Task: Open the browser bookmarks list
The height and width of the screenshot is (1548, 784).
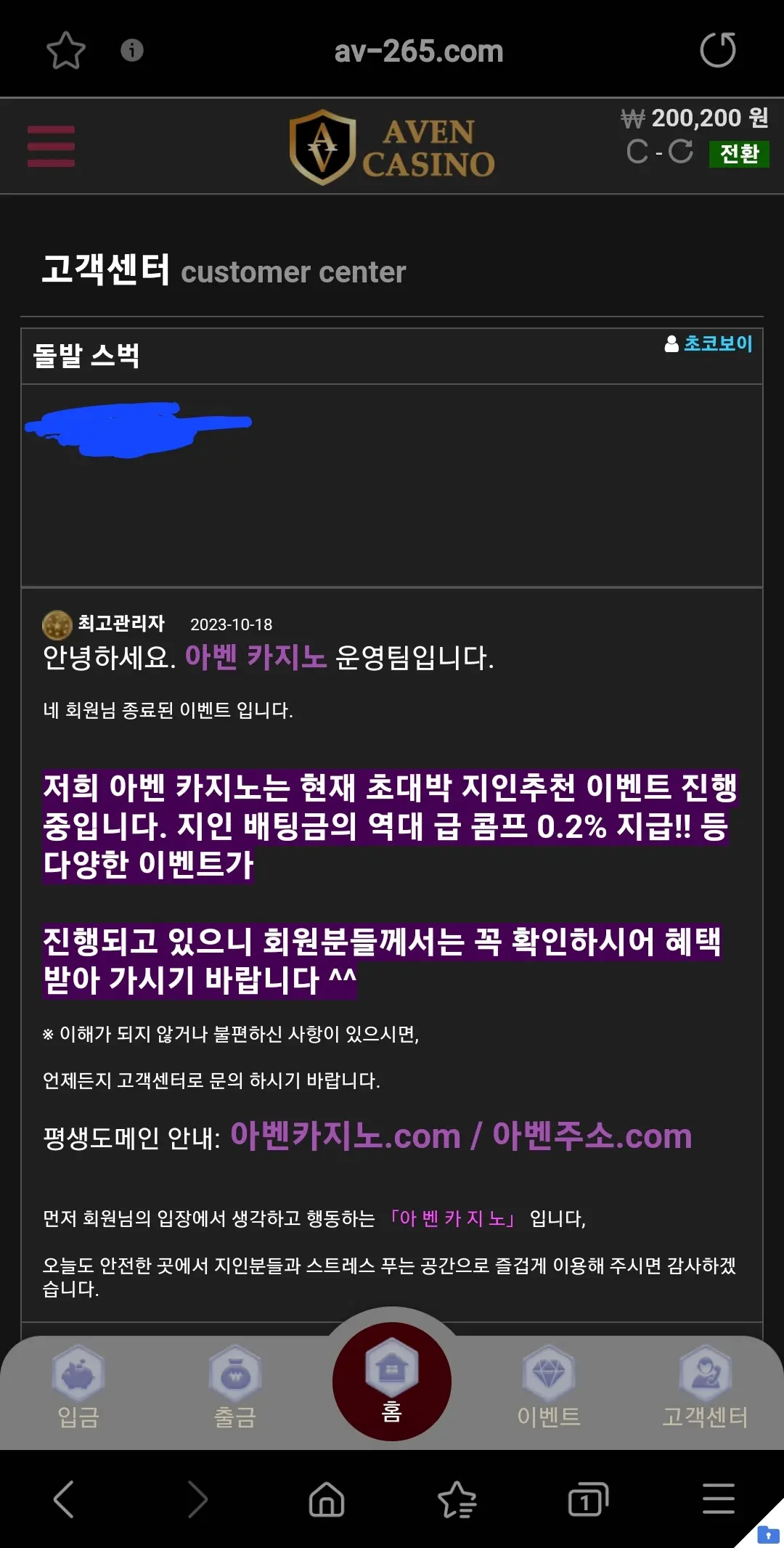Action: pos(457,1499)
